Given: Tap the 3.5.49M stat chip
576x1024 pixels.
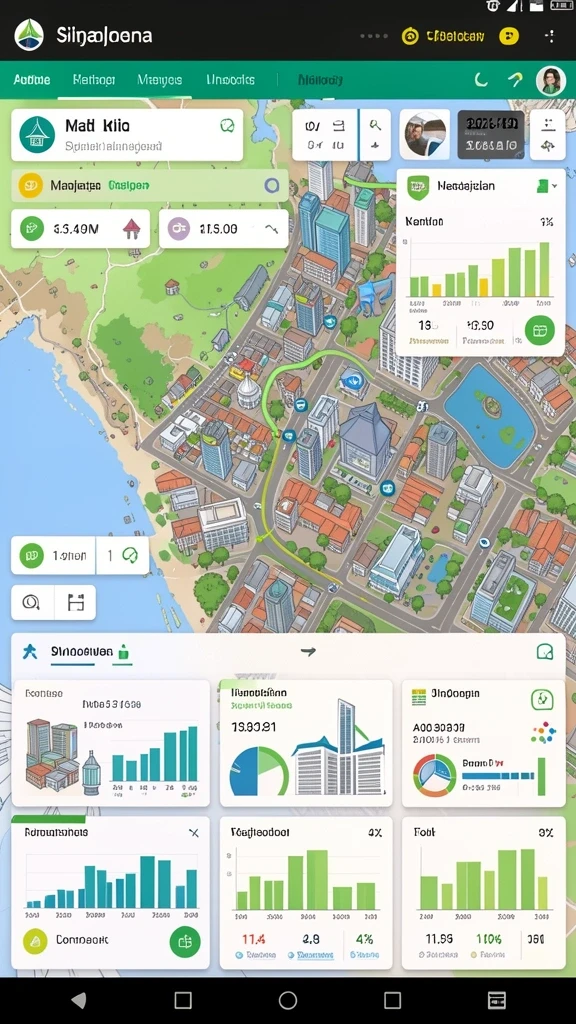Looking at the screenshot, I should coord(80,229).
